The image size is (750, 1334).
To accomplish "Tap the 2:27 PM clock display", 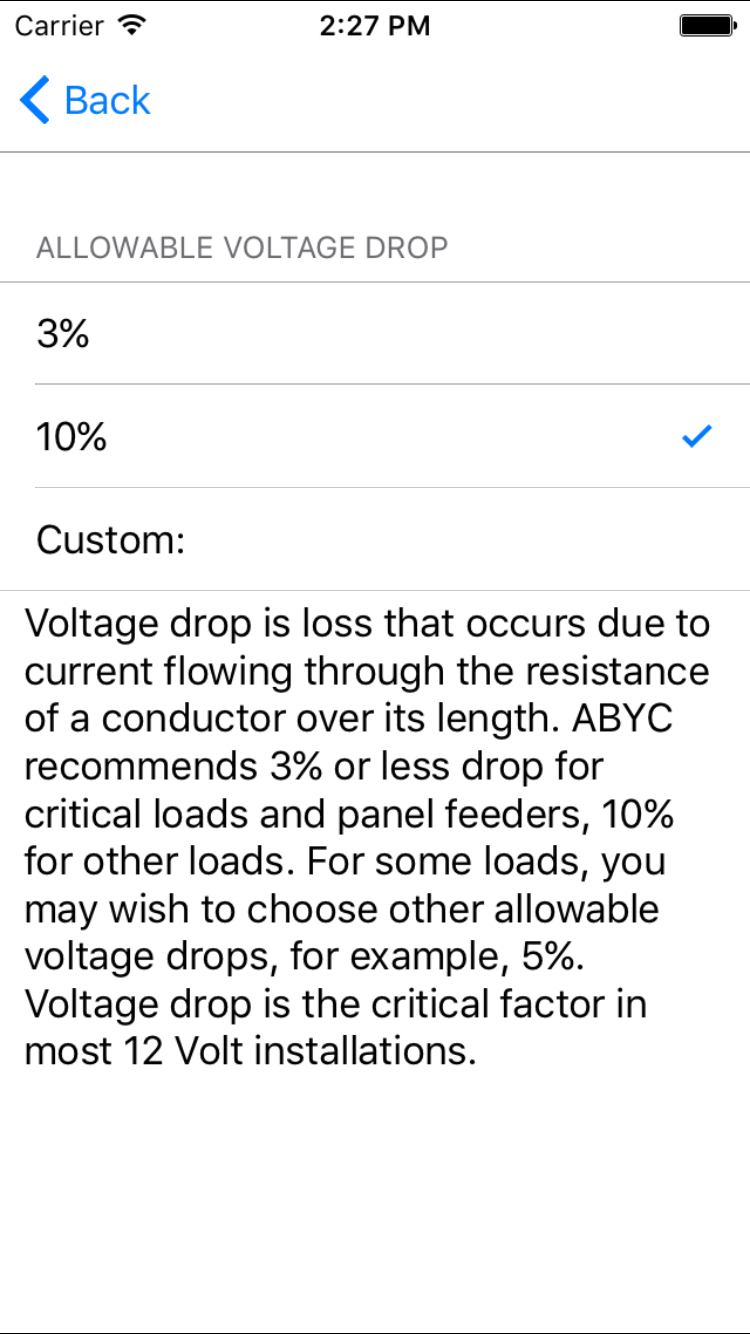I will coord(374,25).
